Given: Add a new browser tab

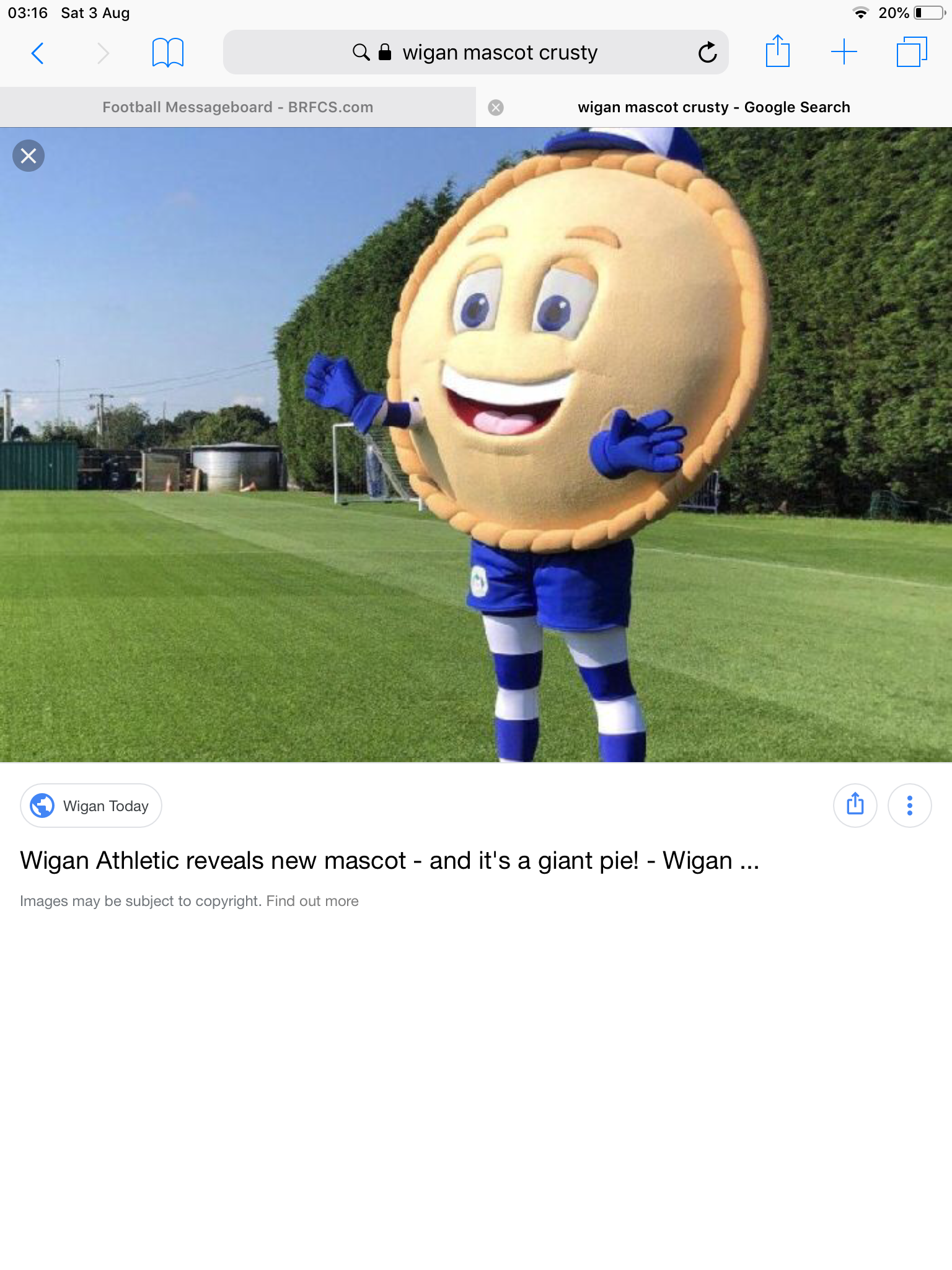Looking at the screenshot, I should click(x=844, y=52).
